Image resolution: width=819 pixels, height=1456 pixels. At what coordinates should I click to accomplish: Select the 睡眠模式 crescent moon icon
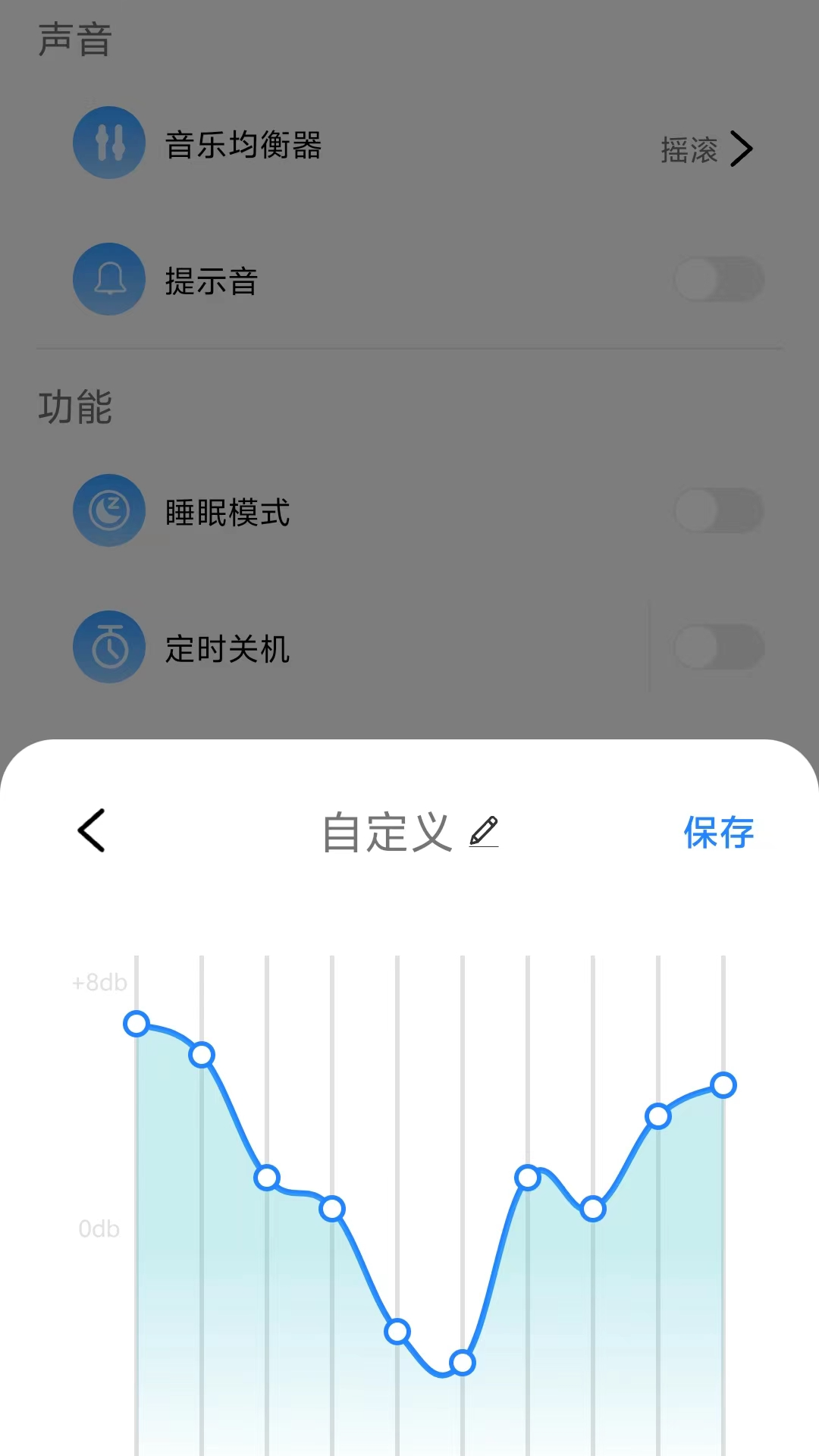pyautogui.click(x=109, y=510)
